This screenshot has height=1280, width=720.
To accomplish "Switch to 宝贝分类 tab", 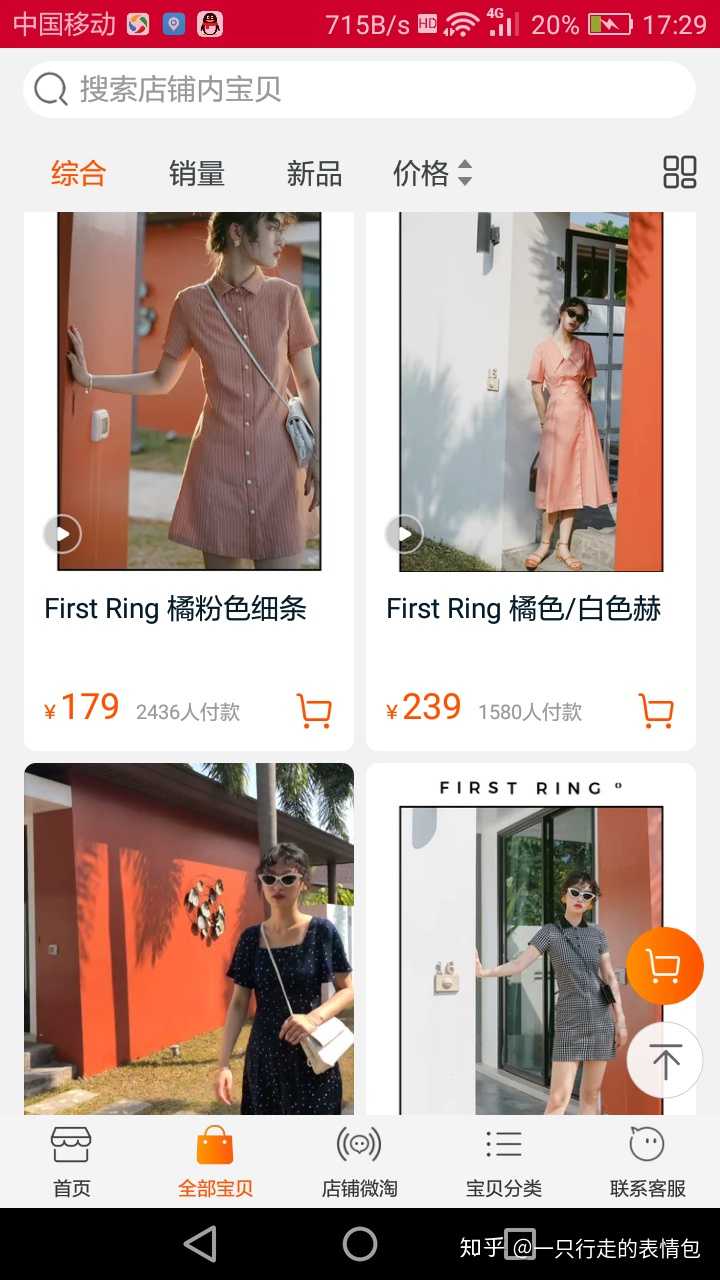I will pyautogui.click(x=503, y=1161).
